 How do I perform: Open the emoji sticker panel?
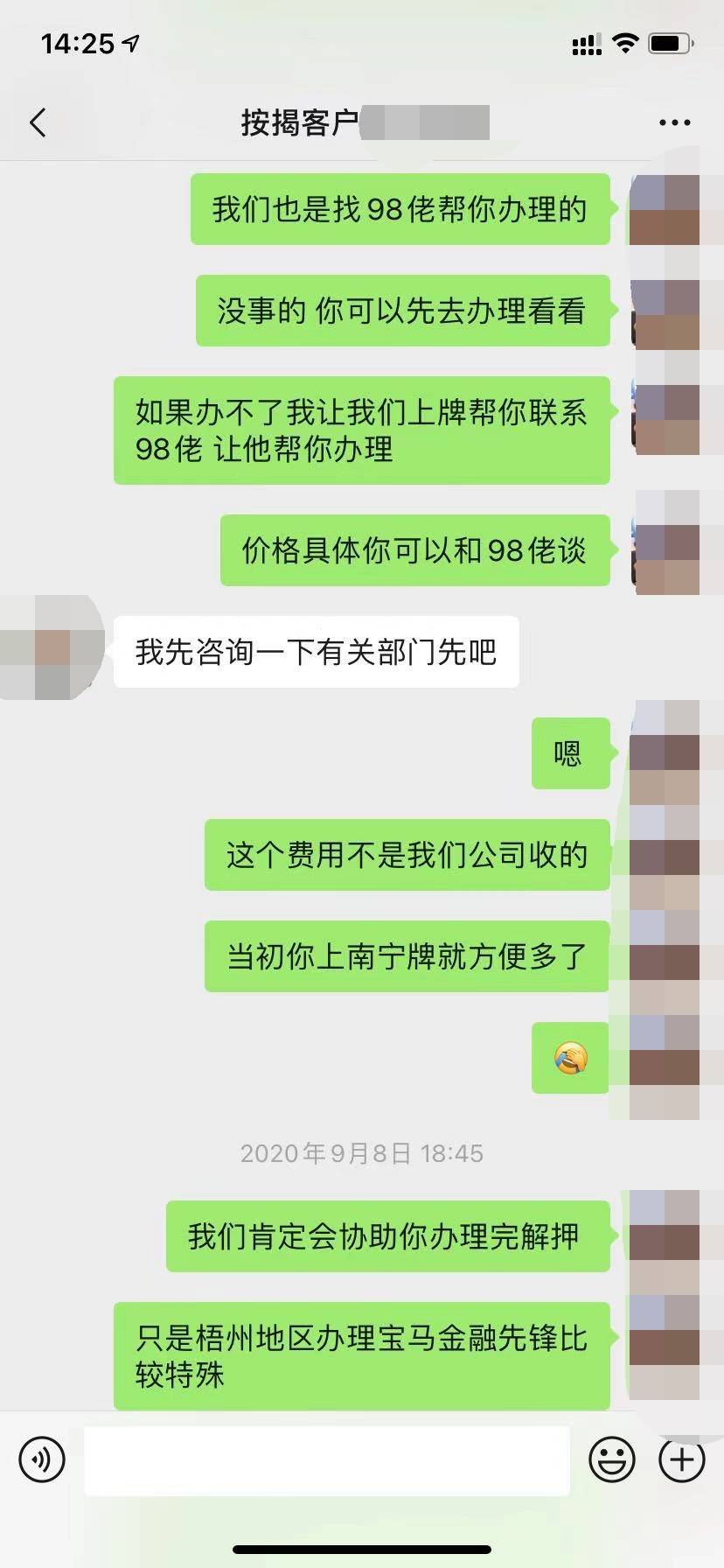point(611,1459)
